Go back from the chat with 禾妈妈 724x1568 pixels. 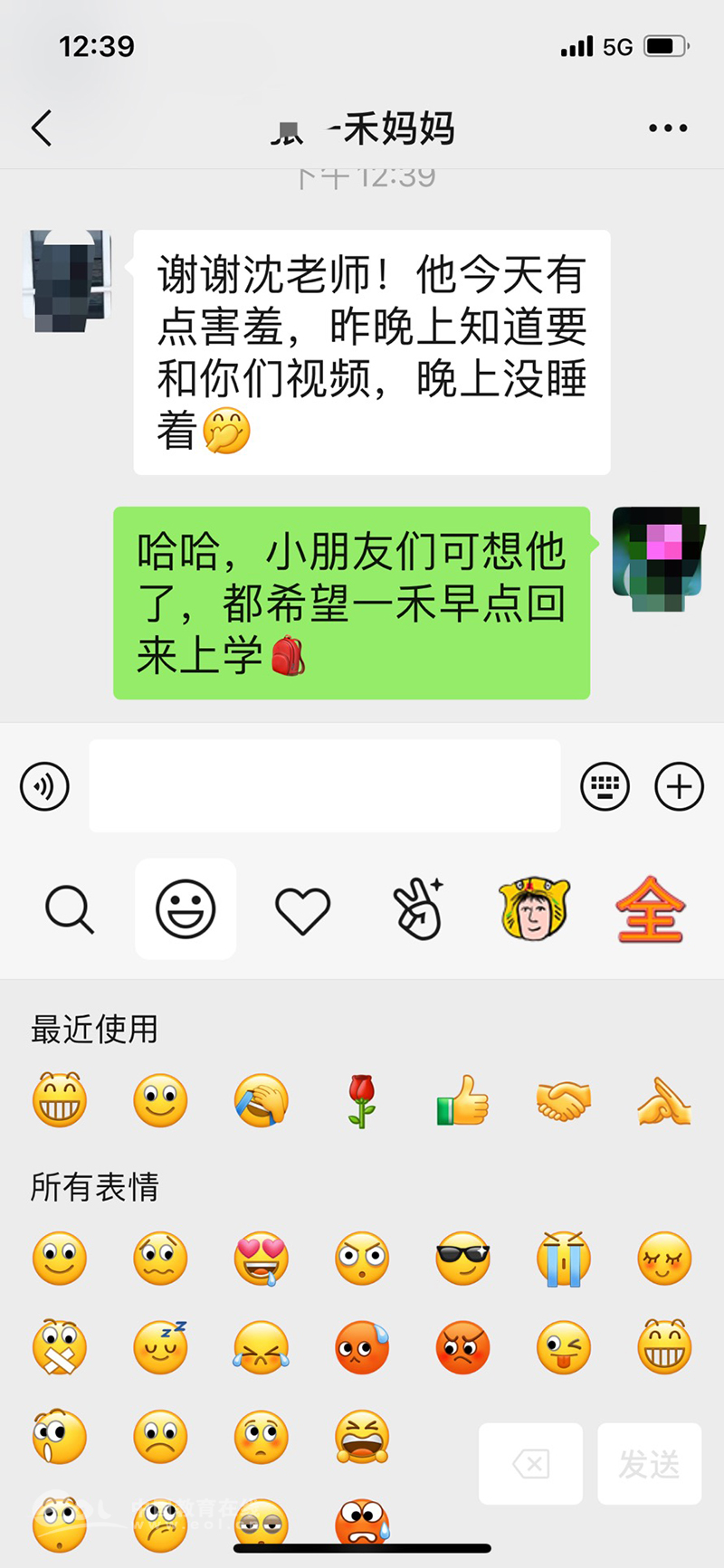coord(42,128)
